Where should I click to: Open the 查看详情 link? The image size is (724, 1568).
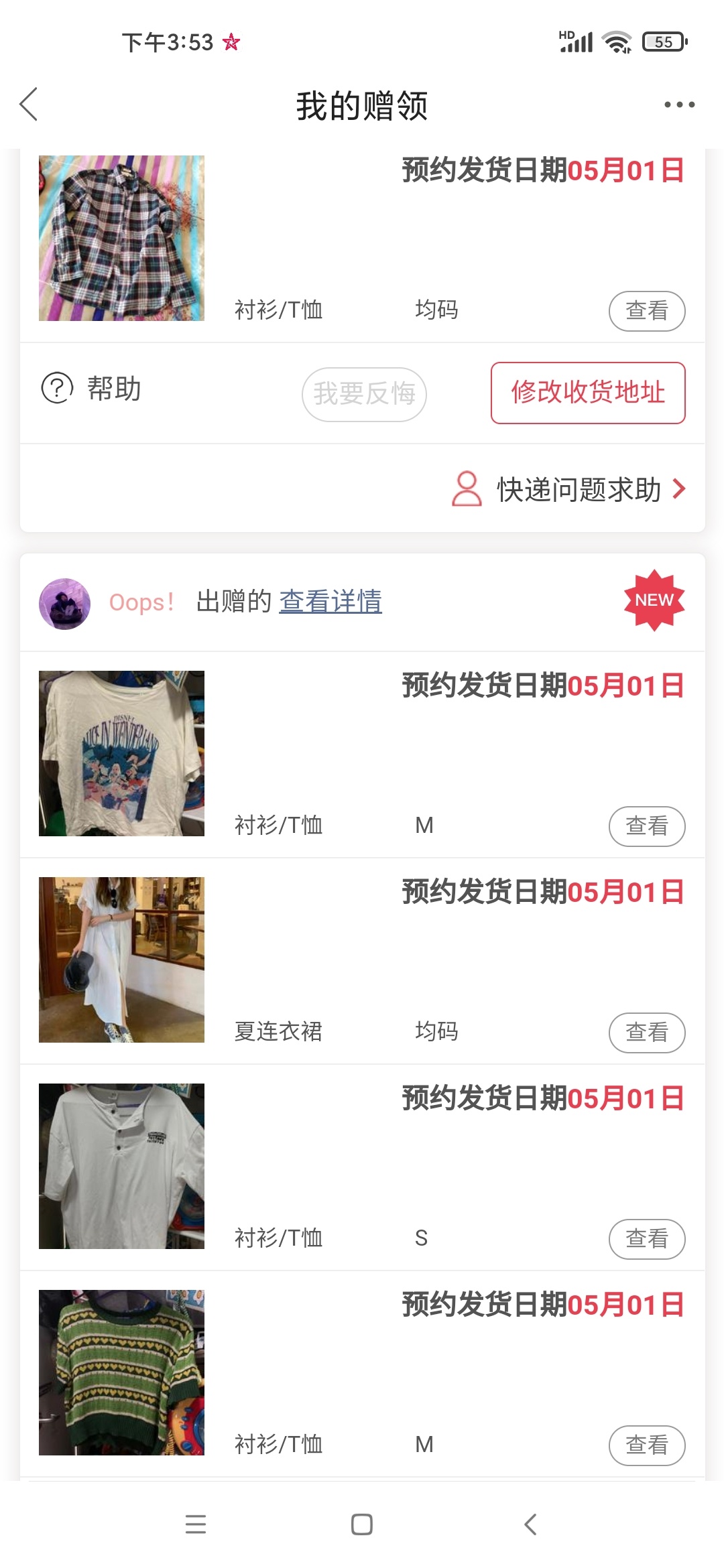pyautogui.click(x=330, y=602)
